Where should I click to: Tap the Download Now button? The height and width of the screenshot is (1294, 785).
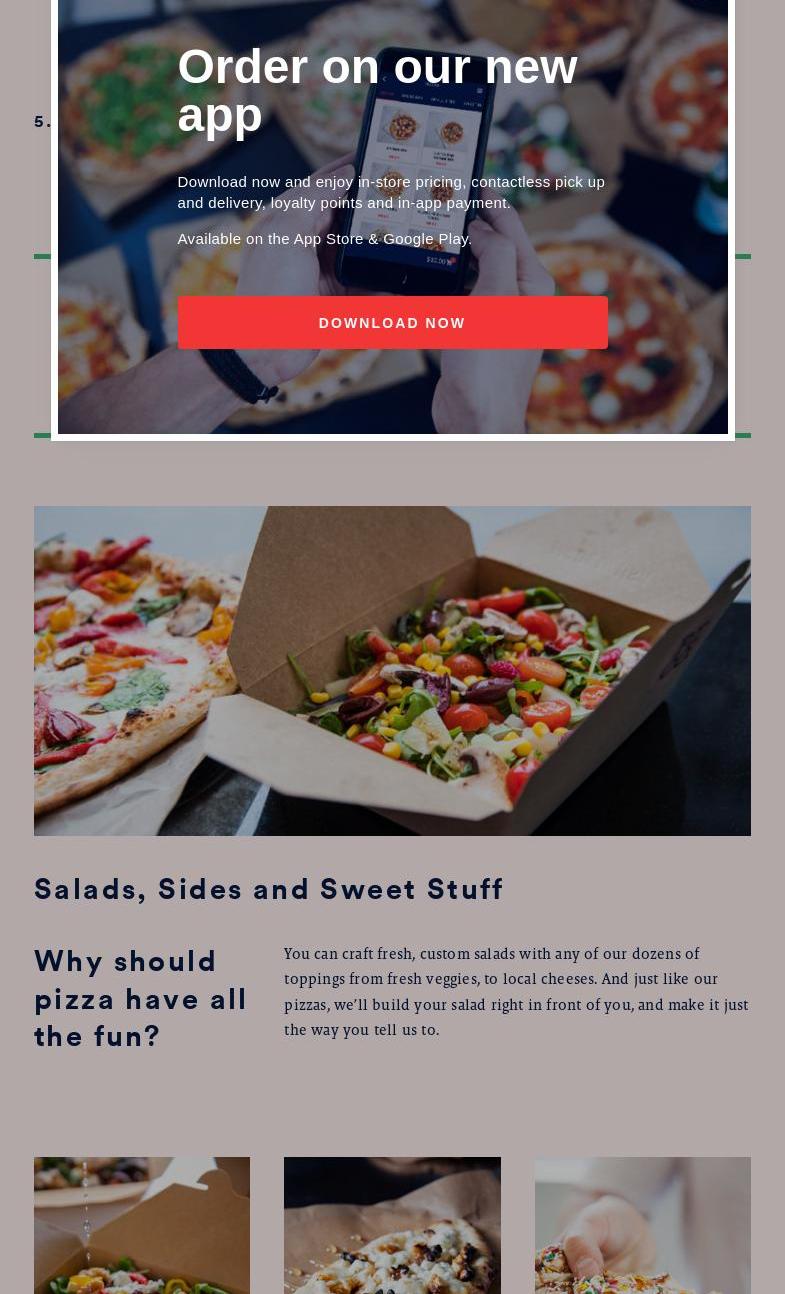click(392, 322)
